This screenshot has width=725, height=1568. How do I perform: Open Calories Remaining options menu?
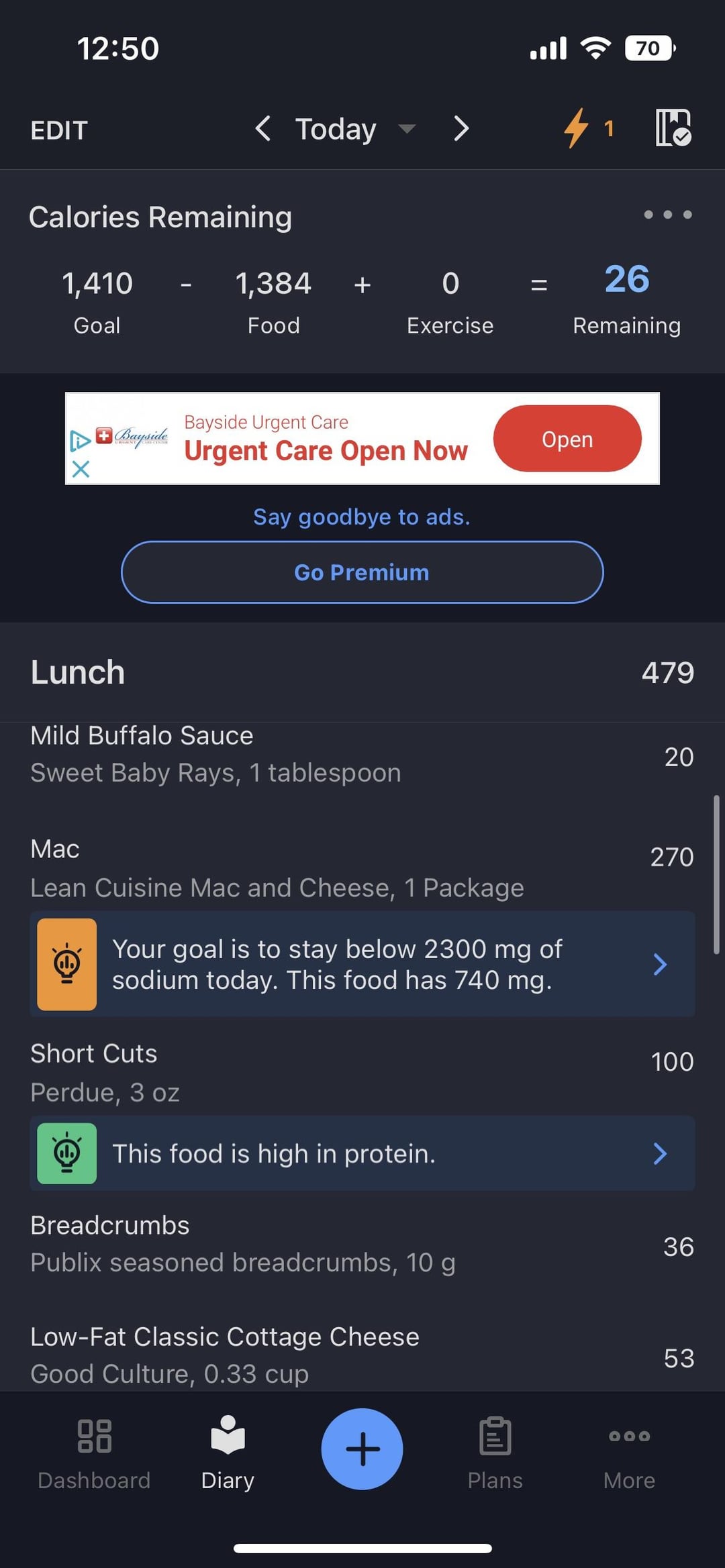[x=667, y=215]
